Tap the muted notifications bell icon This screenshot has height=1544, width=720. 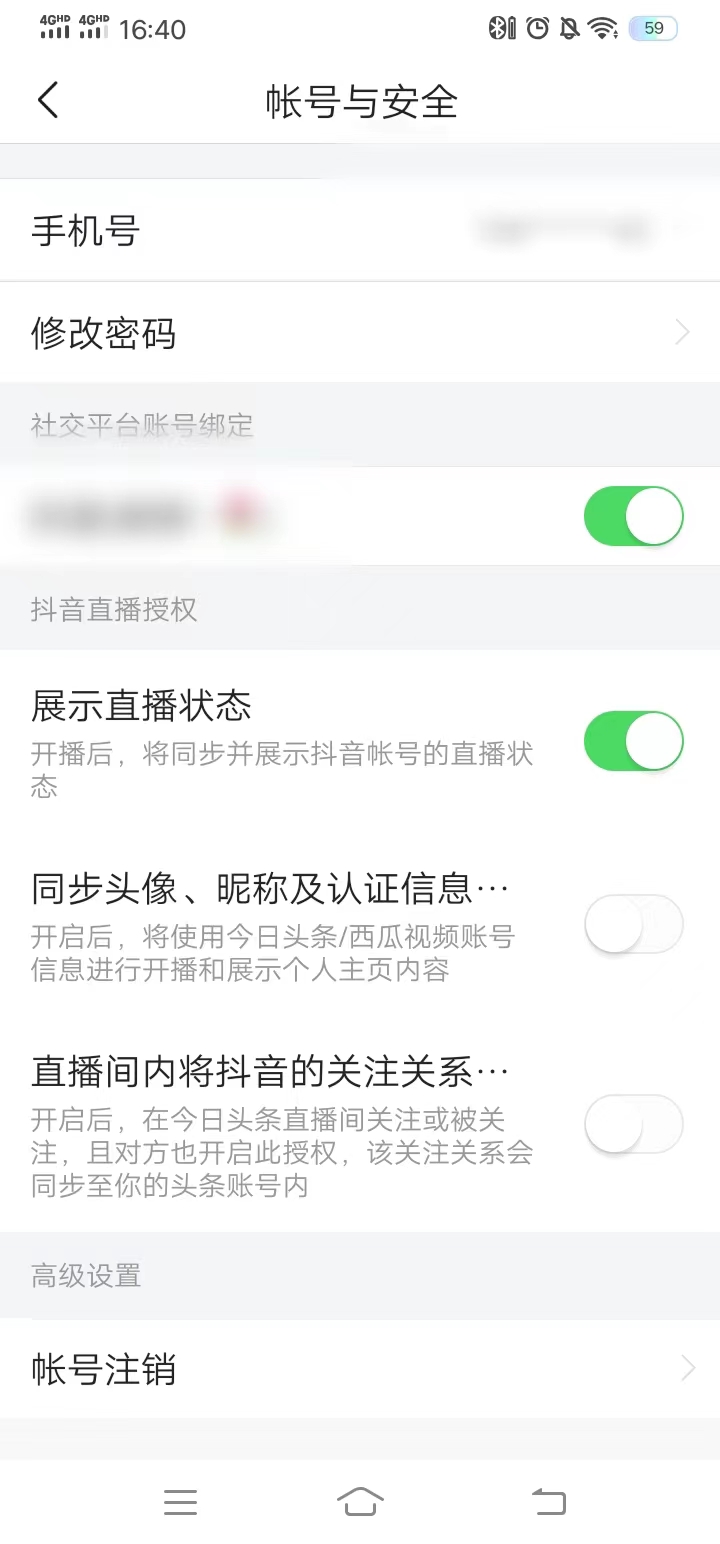click(x=568, y=28)
